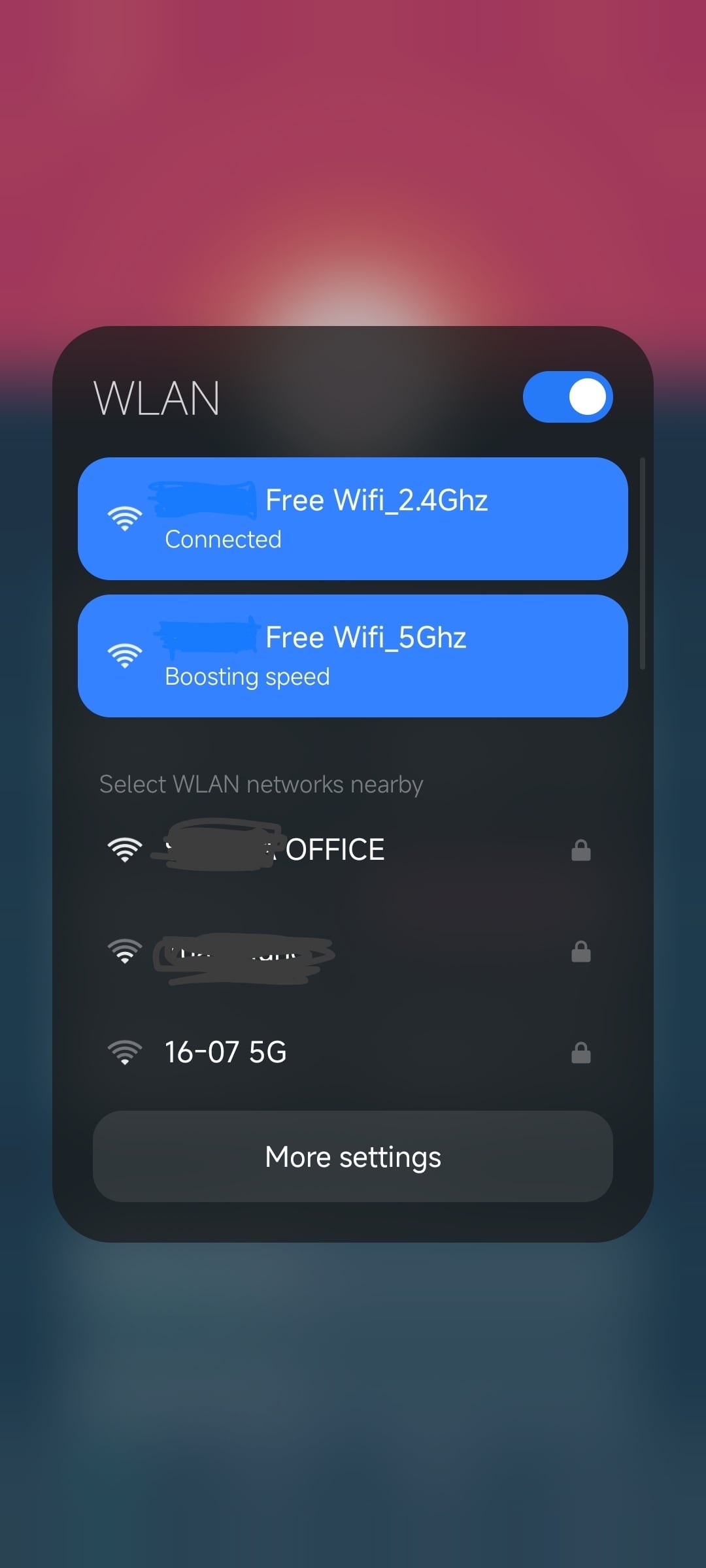
Task: Turn off the WLAN switch
Action: [567, 397]
